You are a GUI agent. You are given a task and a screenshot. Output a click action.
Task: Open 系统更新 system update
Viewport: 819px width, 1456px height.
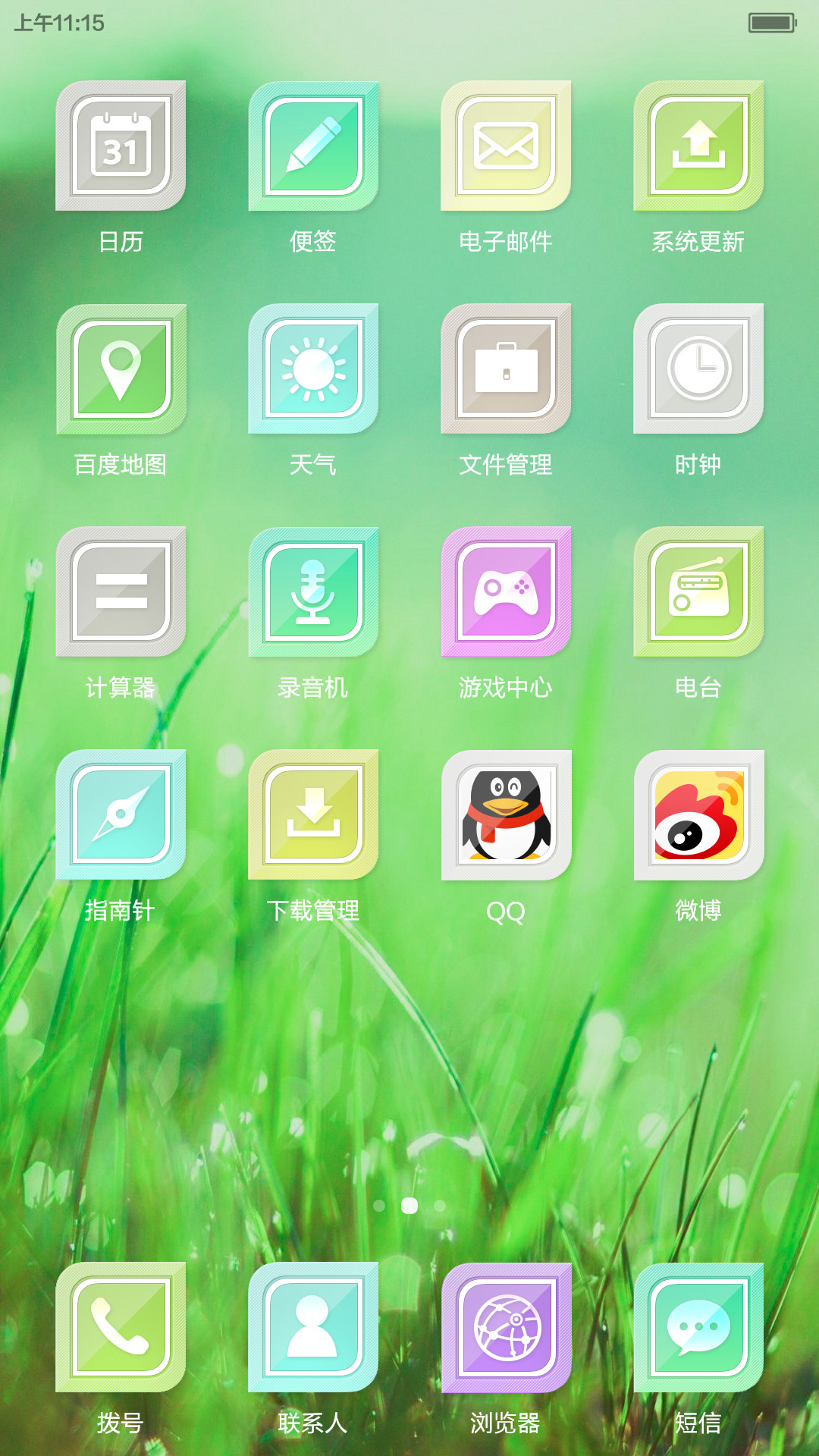click(698, 146)
